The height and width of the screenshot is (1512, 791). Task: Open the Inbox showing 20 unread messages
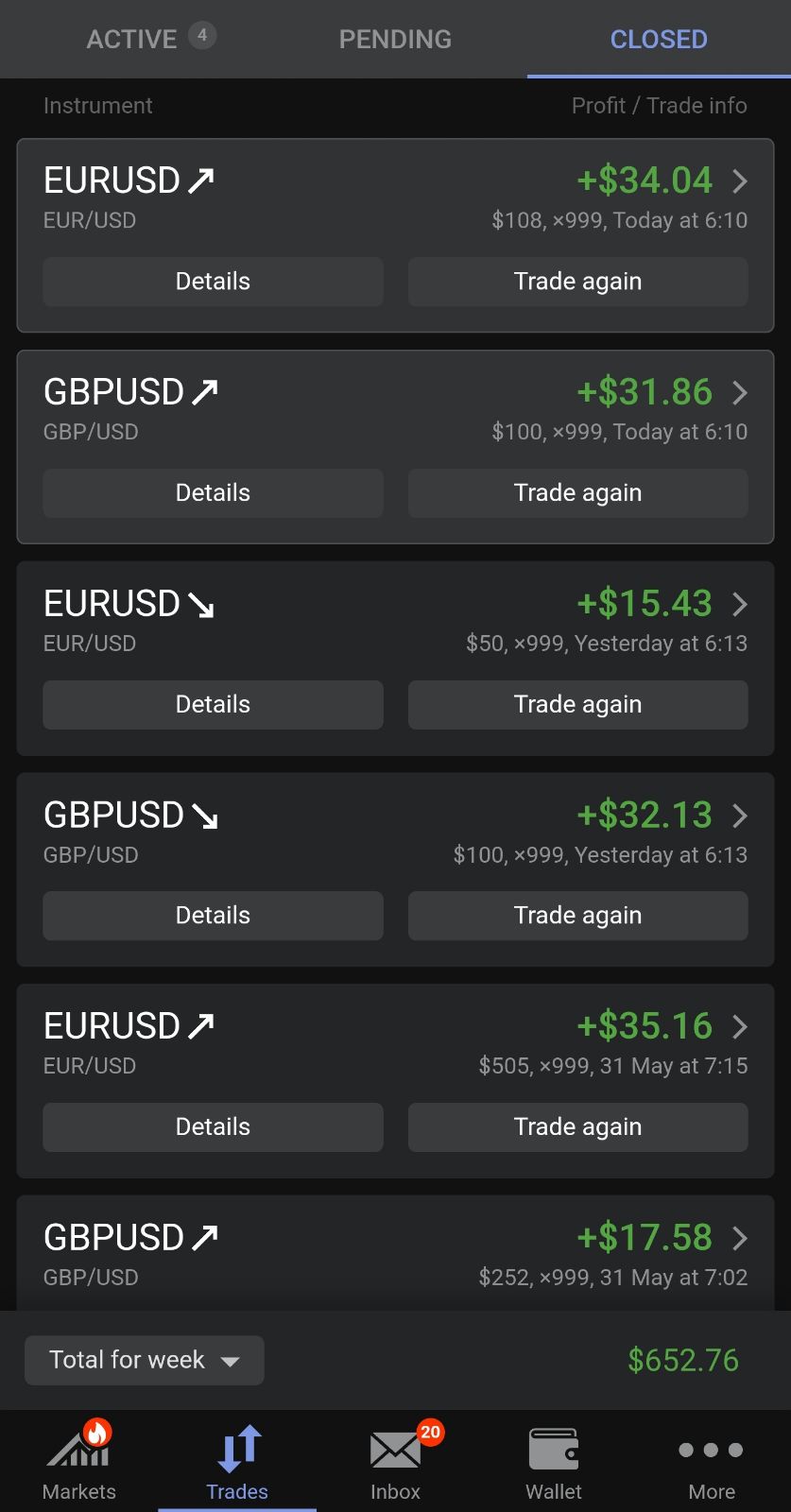(x=395, y=1455)
